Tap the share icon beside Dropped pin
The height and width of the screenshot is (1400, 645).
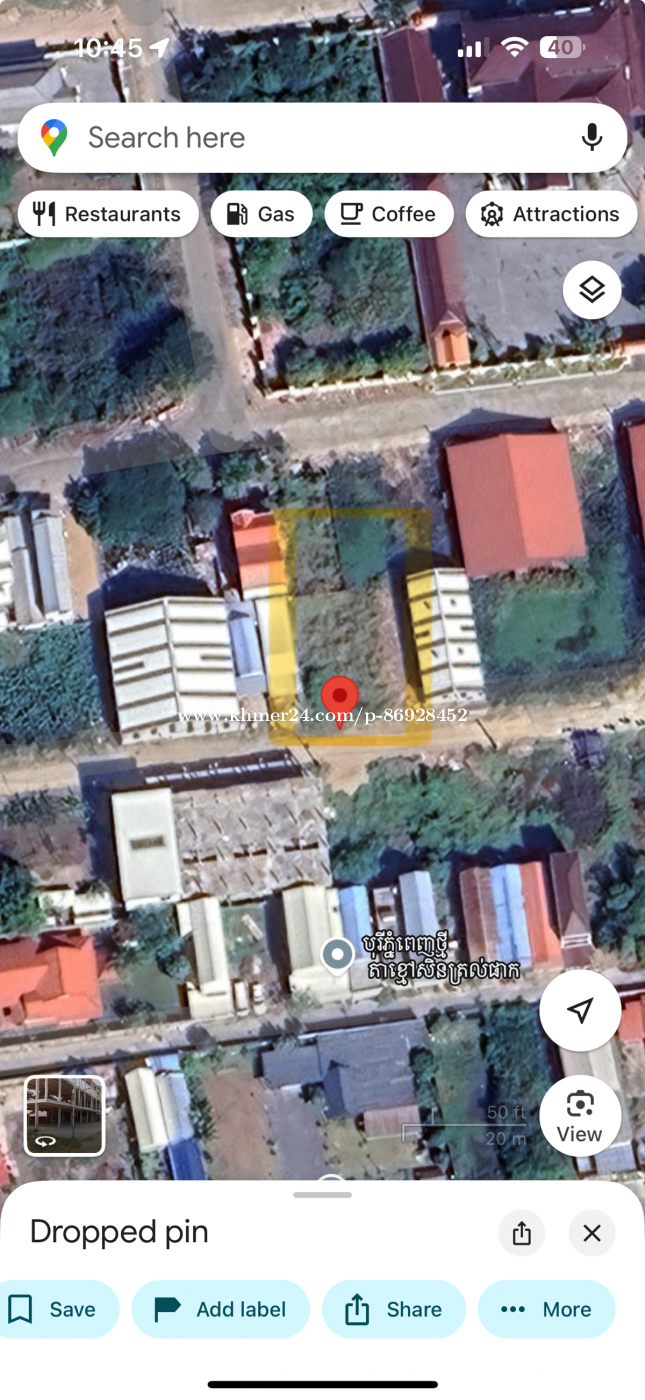[x=522, y=1233]
